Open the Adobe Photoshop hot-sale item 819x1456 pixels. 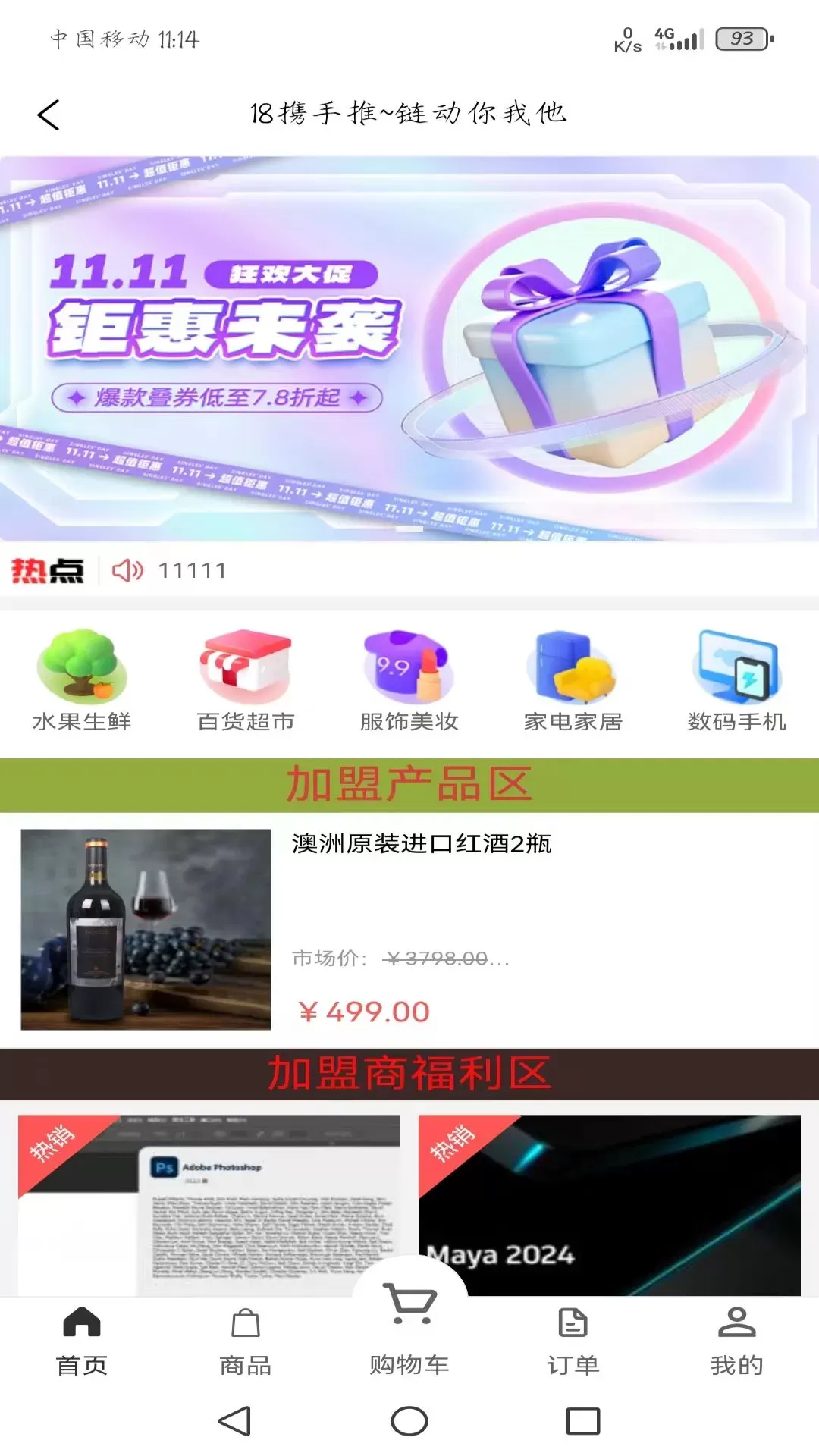pyautogui.click(x=209, y=1206)
